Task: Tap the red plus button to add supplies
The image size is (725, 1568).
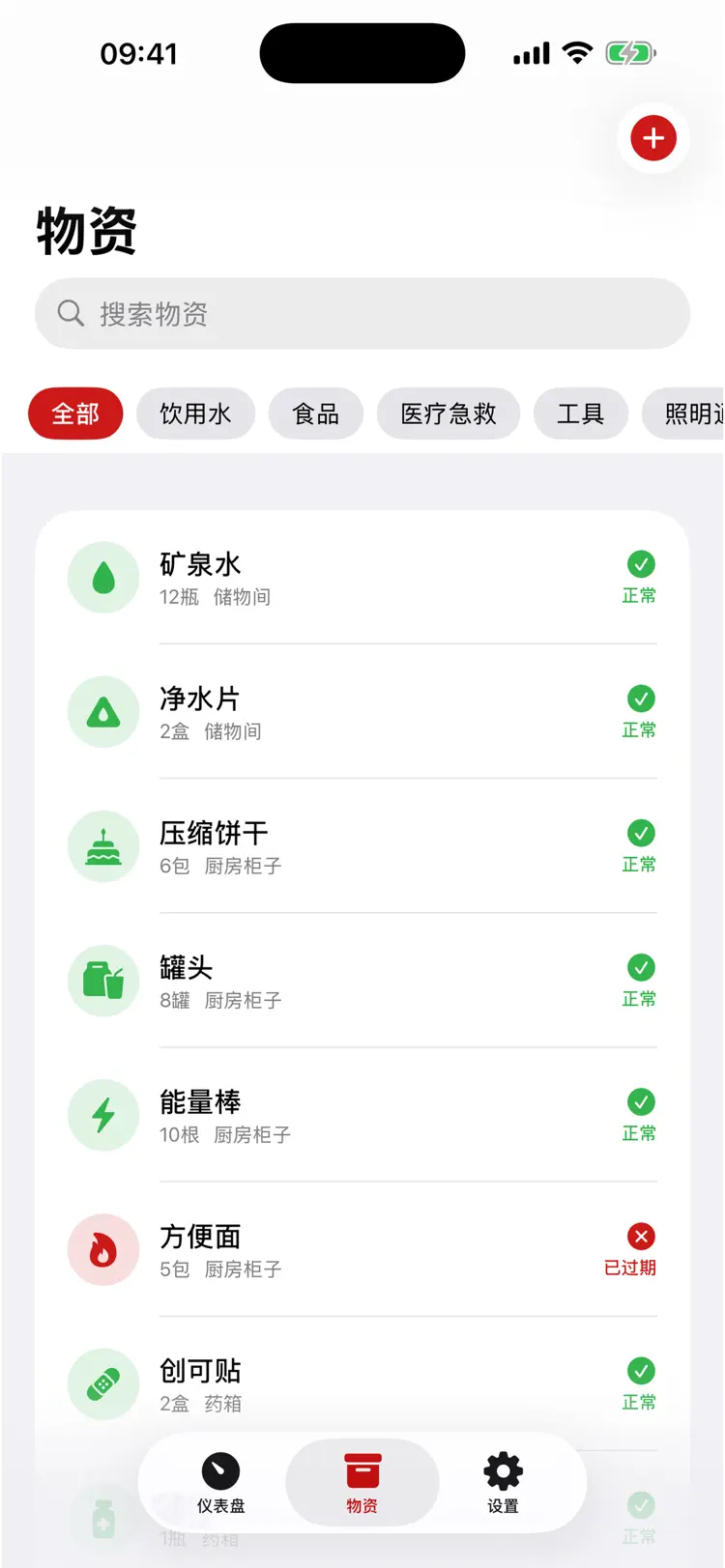Action: point(652,138)
